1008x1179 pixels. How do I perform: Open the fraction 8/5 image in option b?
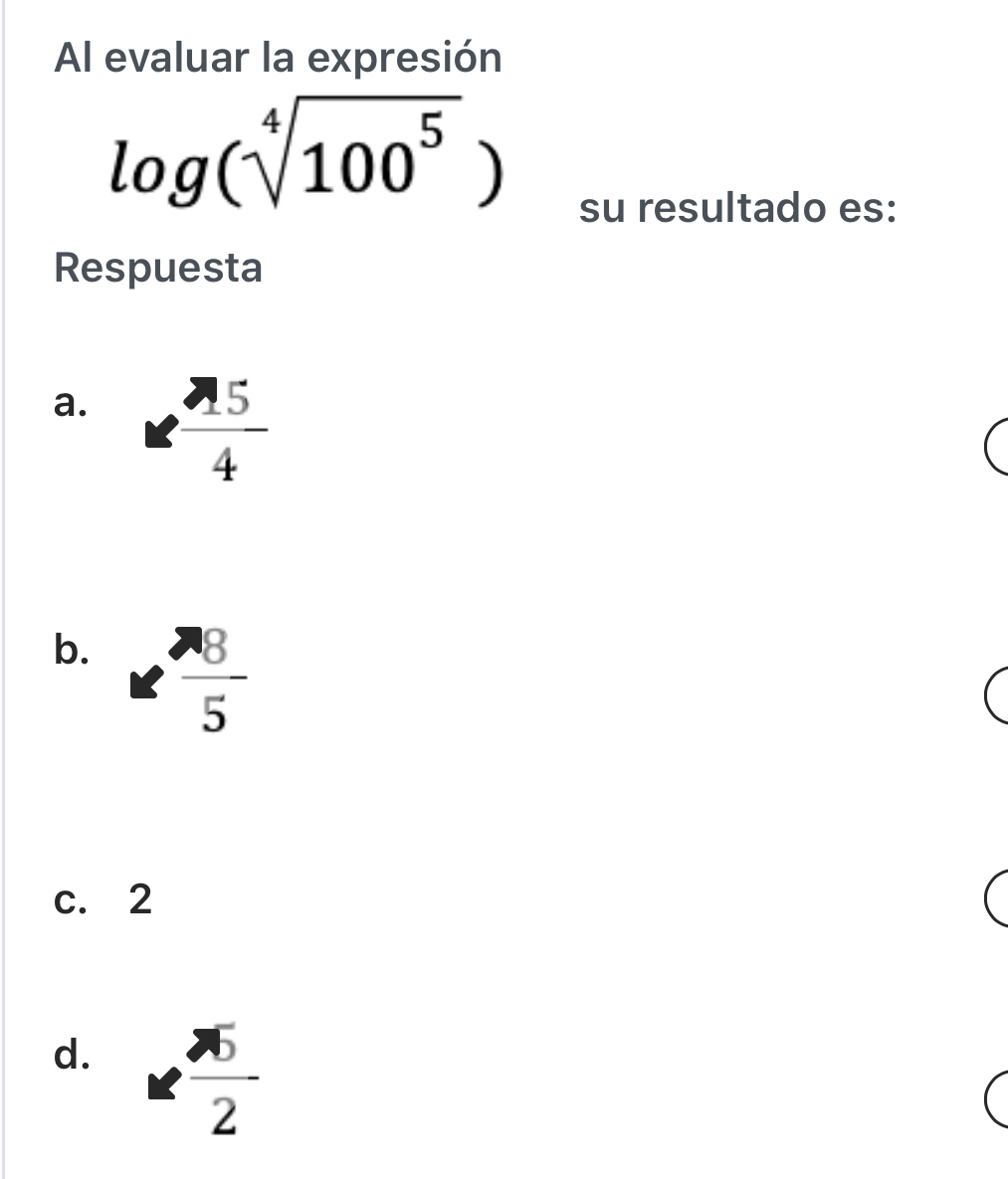point(217,677)
